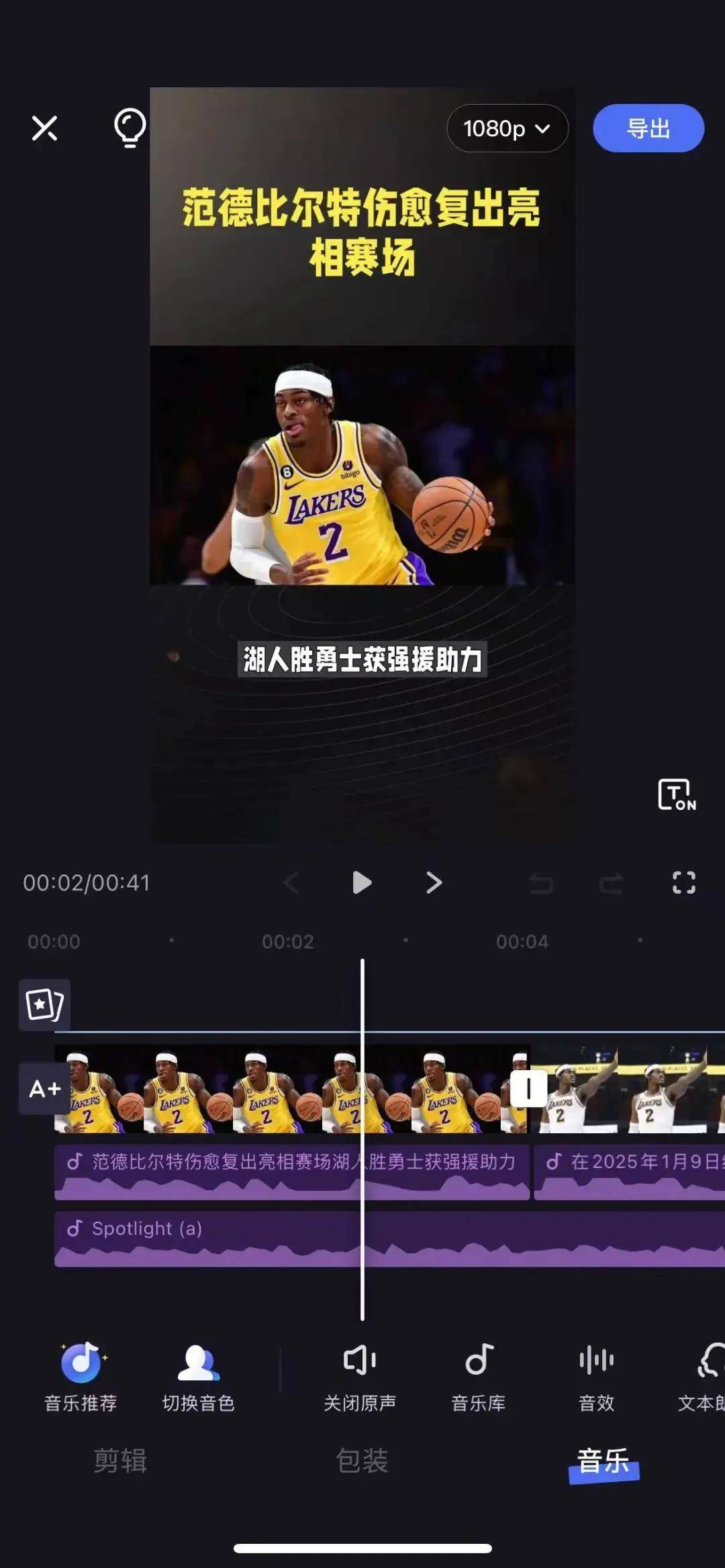Tap the A+ text button

coord(44,1088)
